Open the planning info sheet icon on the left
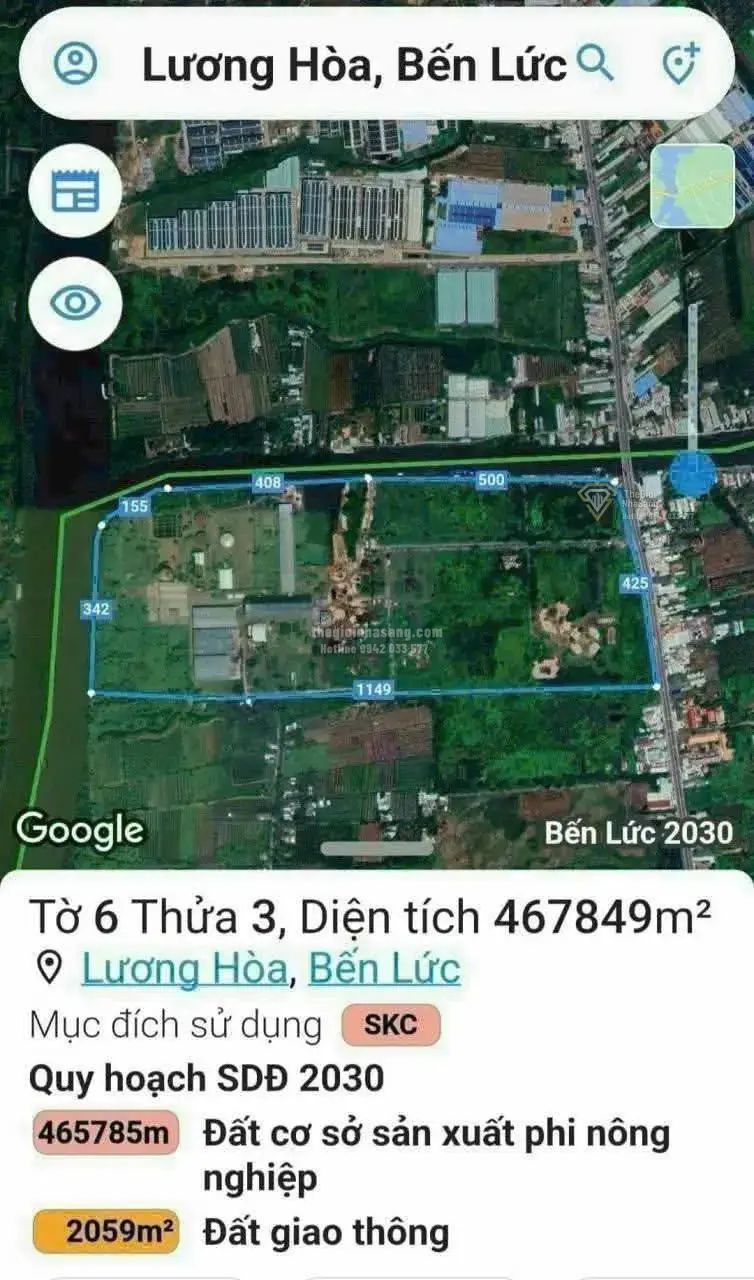Image resolution: width=754 pixels, height=1280 pixels. 75,192
